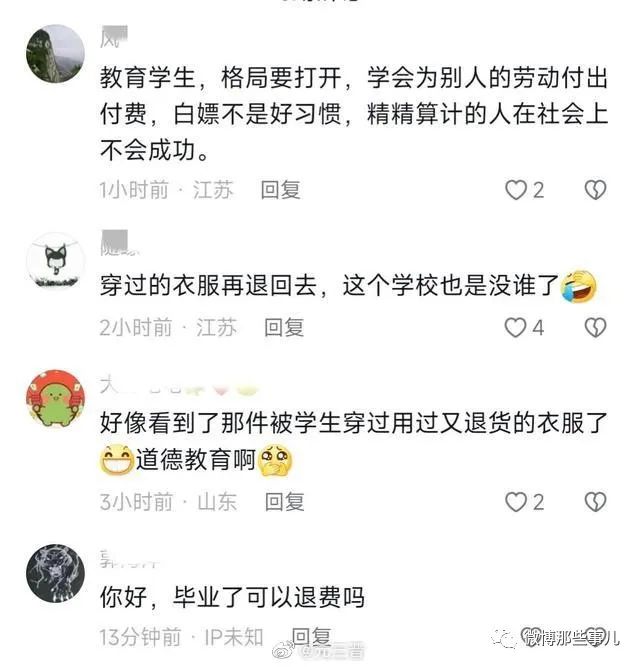Image resolution: width=640 pixels, height=667 pixels.
Task: Open the avatar beside the 穿过的衣服再退回去 comment
Action: (x=54, y=261)
